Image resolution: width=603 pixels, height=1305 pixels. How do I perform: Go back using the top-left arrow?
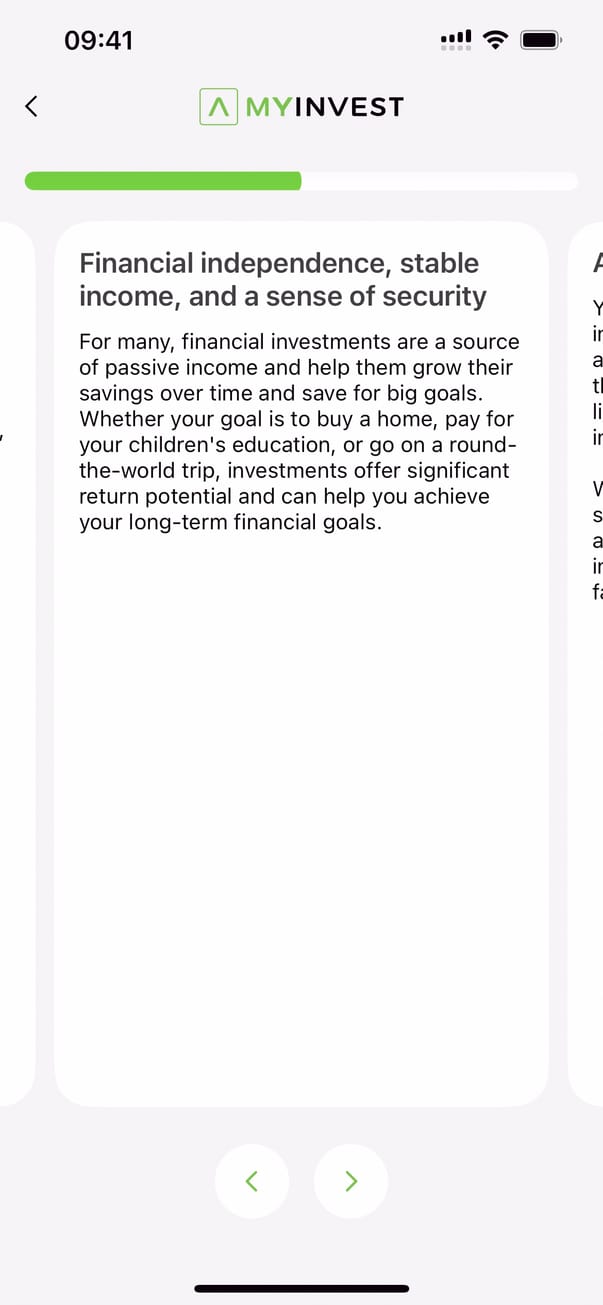tap(31, 106)
